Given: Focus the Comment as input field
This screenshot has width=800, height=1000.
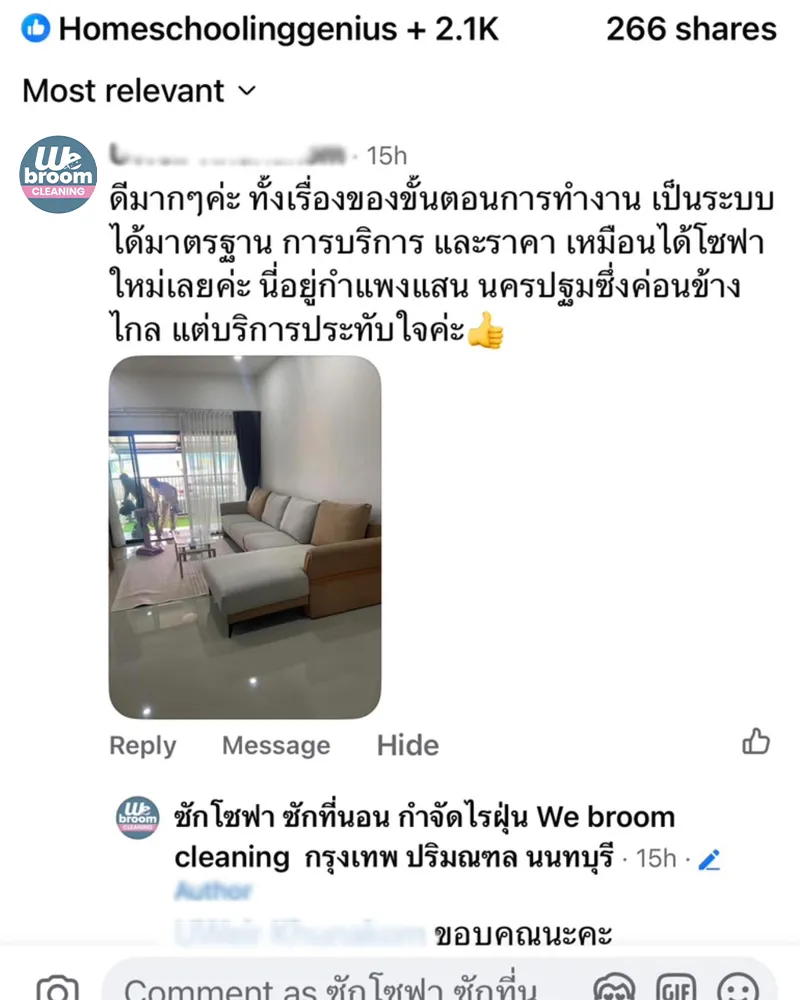Looking at the screenshot, I should point(340,990).
